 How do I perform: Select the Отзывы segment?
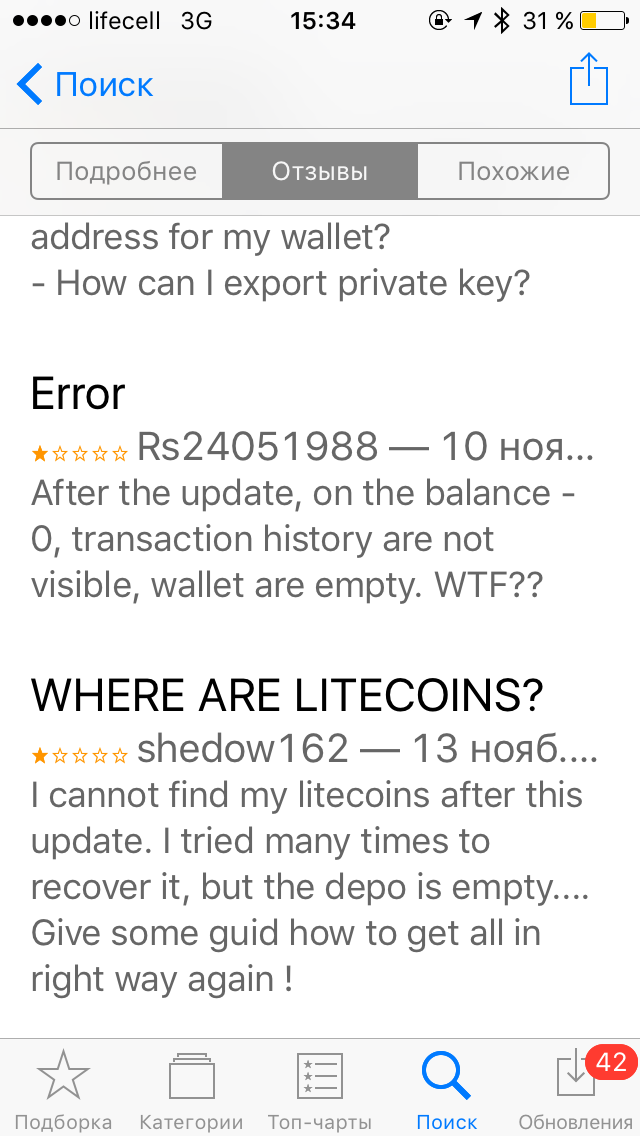tap(320, 171)
